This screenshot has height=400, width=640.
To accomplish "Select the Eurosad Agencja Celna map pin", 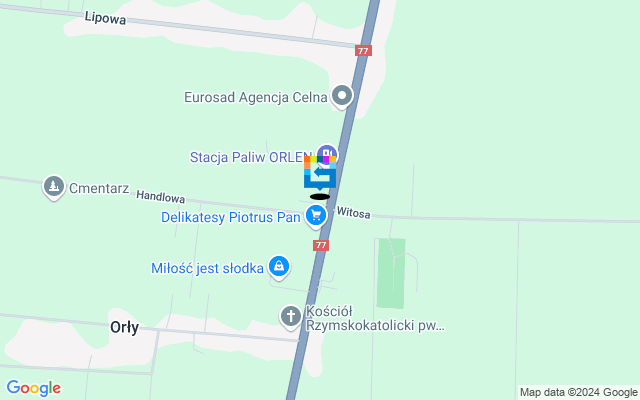I will coord(343,97).
